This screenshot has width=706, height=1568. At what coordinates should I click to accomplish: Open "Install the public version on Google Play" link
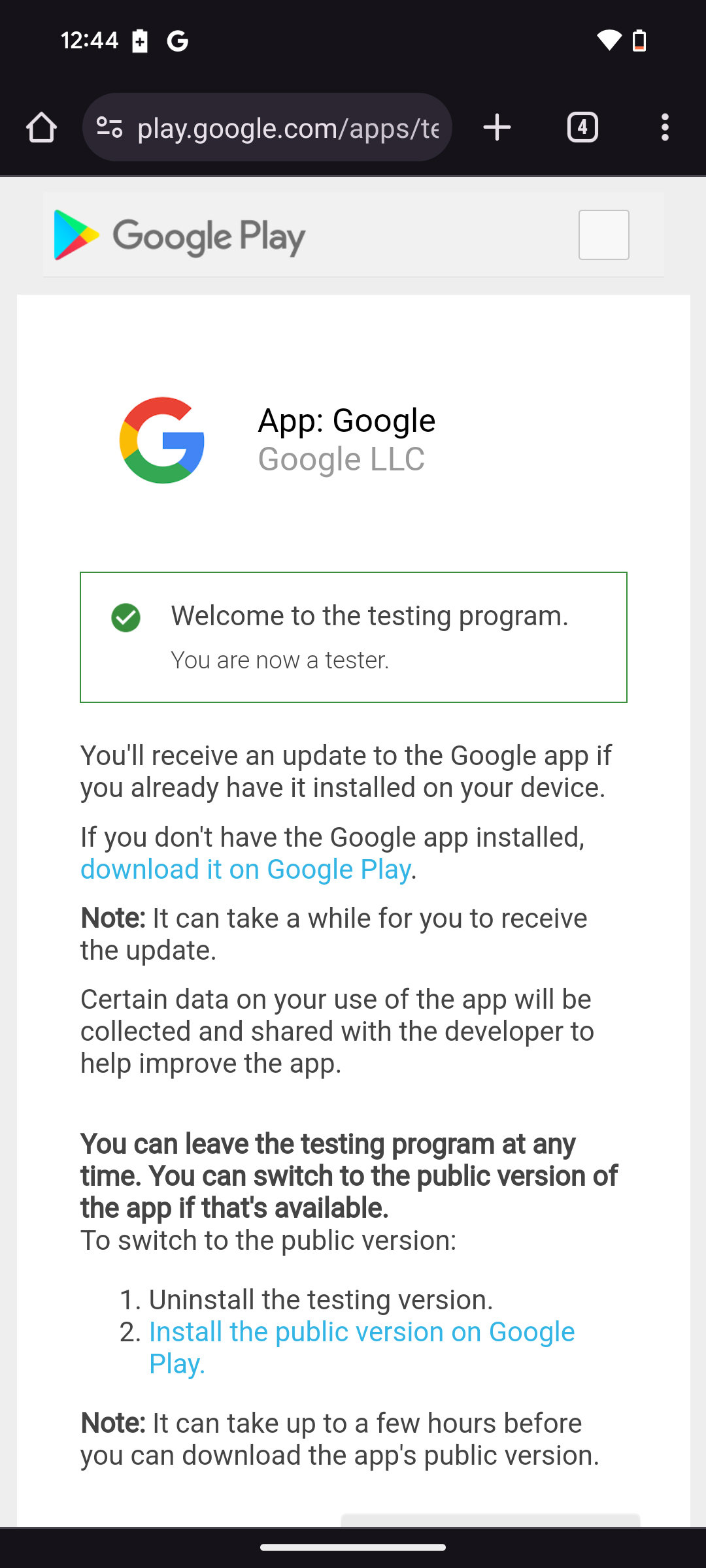[x=361, y=1332]
